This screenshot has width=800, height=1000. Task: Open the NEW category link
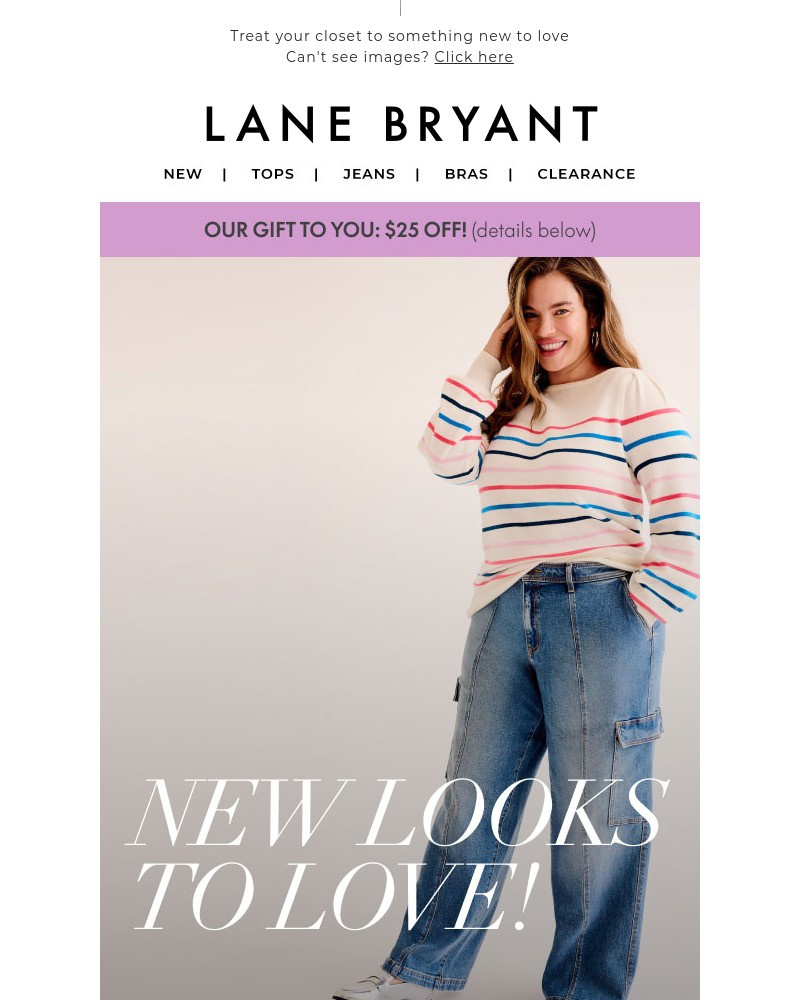click(183, 174)
